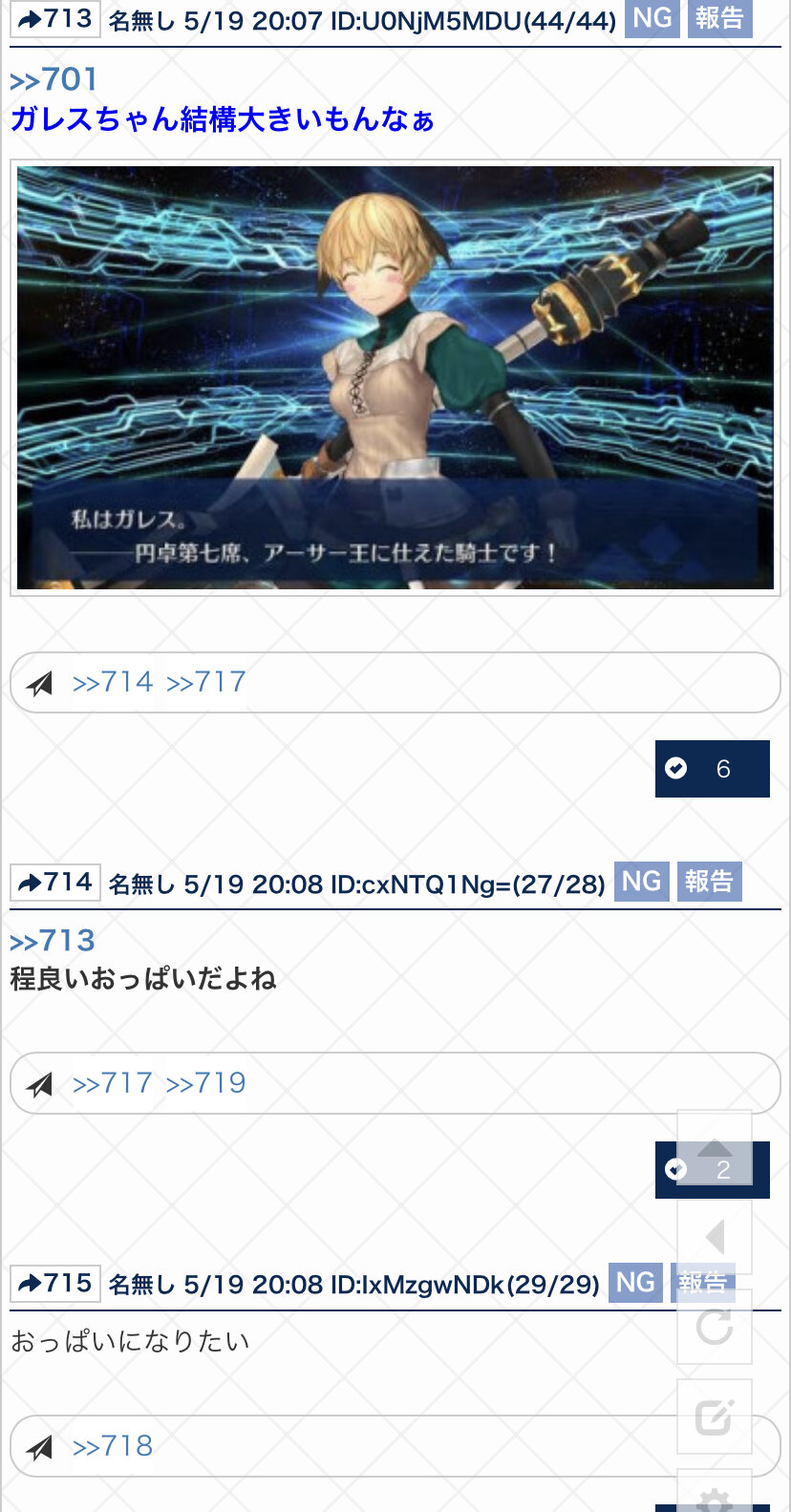Reply to post number 714
This screenshot has height=1512, width=791.
tap(54, 882)
